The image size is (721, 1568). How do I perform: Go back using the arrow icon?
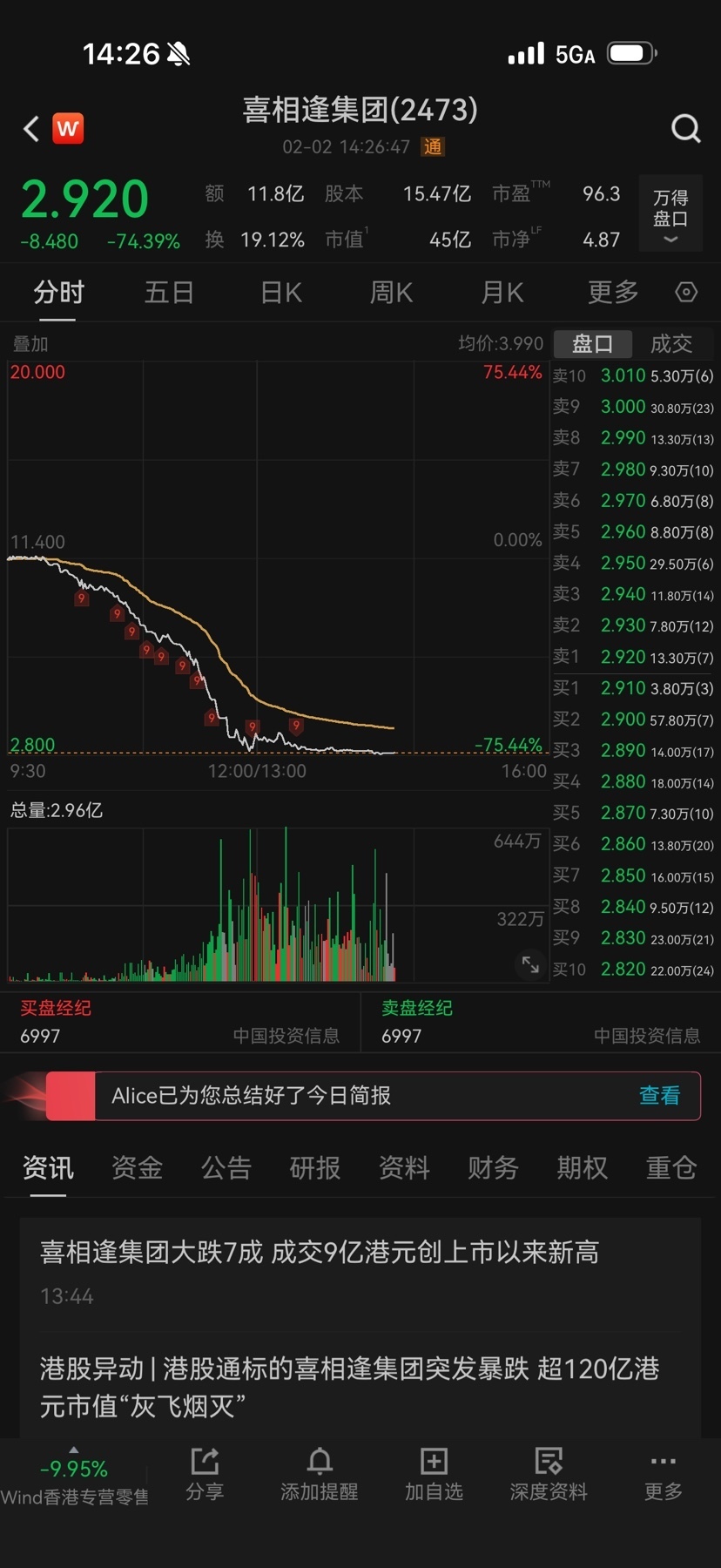pyautogui.click(x=31, y=129)
